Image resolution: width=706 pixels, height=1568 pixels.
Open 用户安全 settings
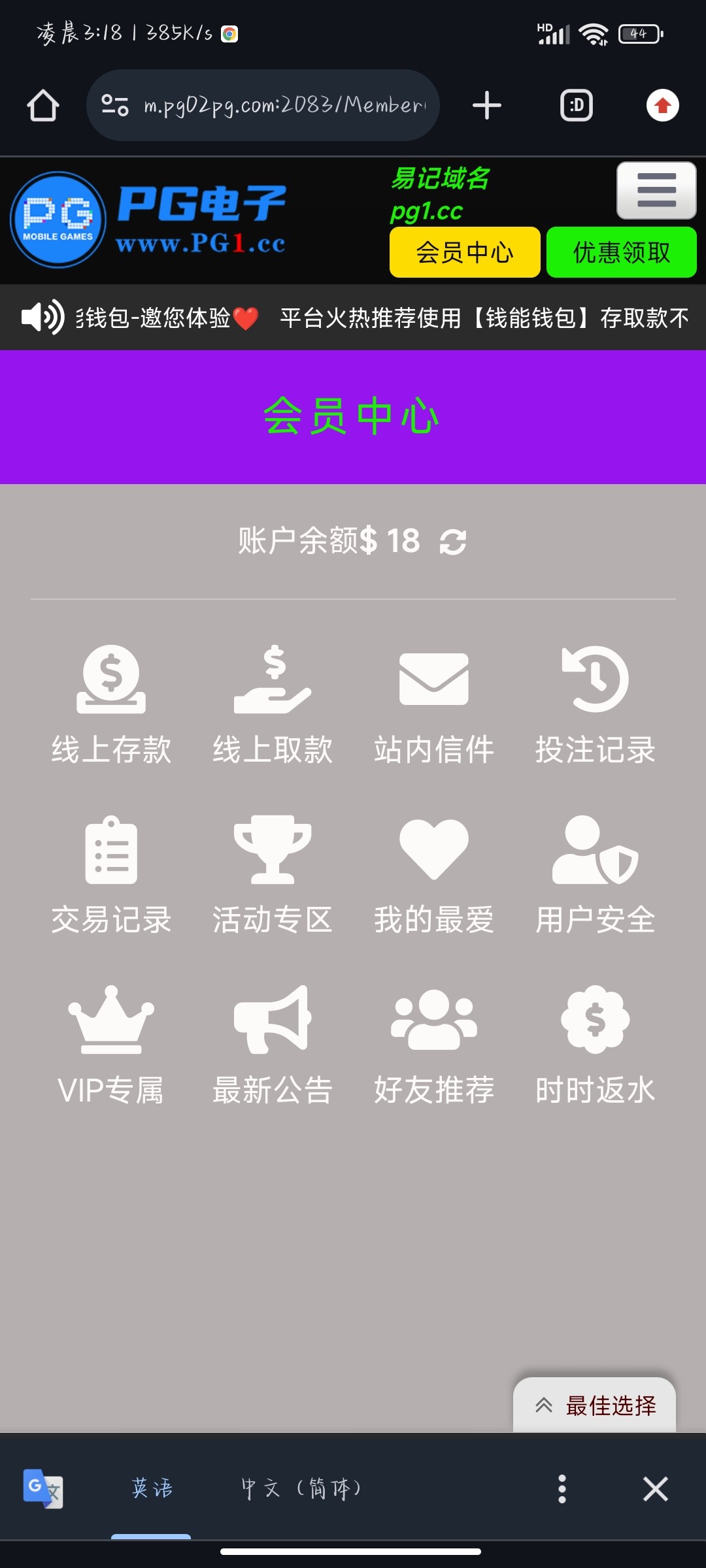pos(596,875)
